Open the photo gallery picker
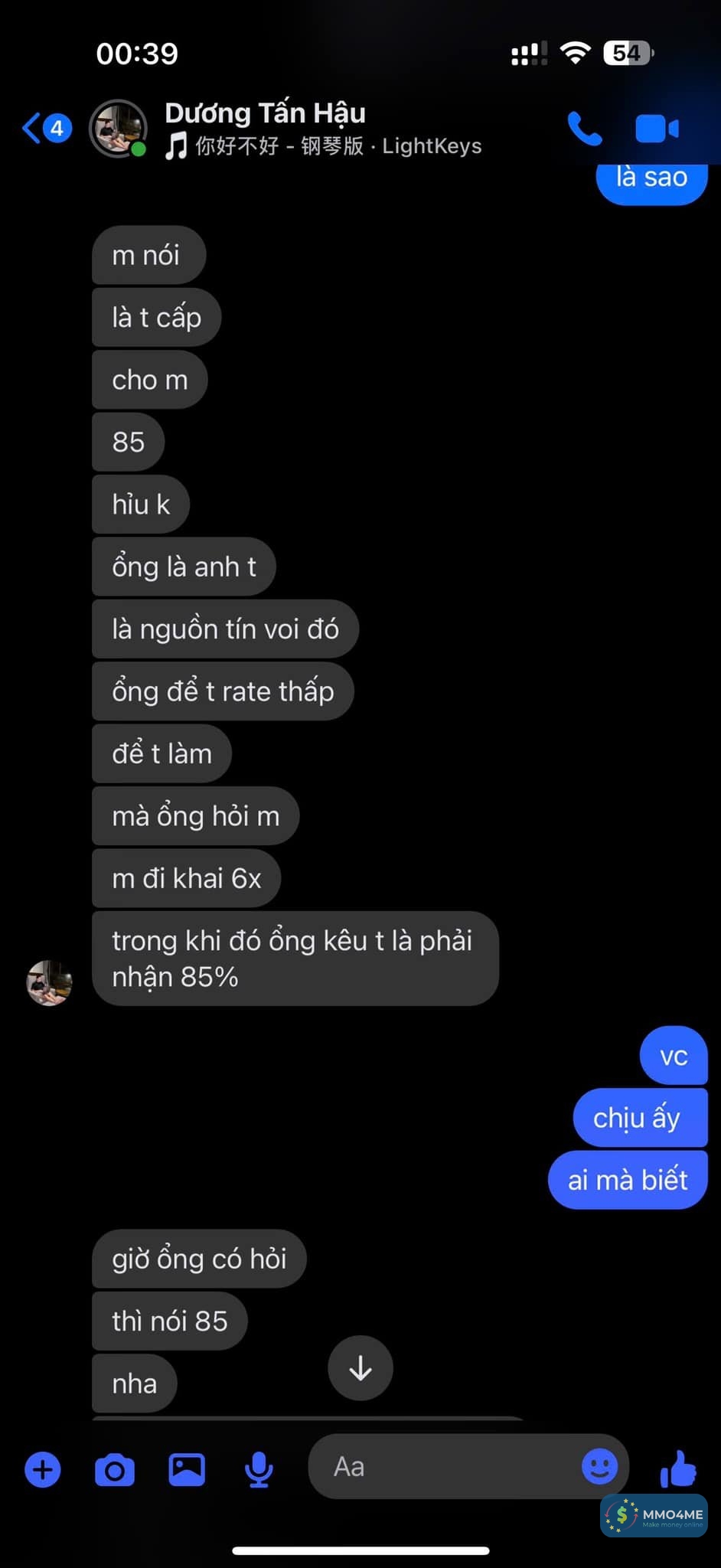 coord(187,1469)
